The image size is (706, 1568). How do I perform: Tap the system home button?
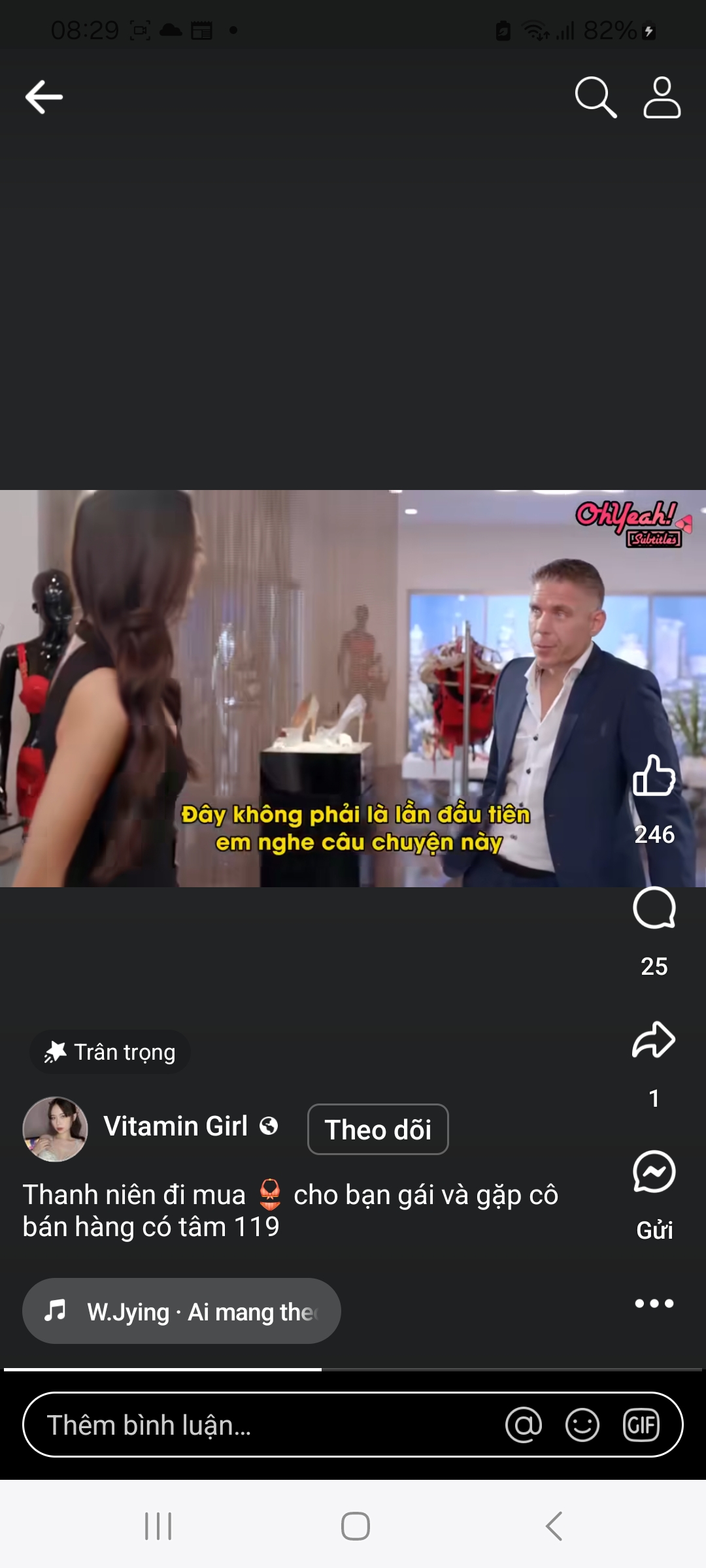pyautogui.click(x=356, y=1526)
